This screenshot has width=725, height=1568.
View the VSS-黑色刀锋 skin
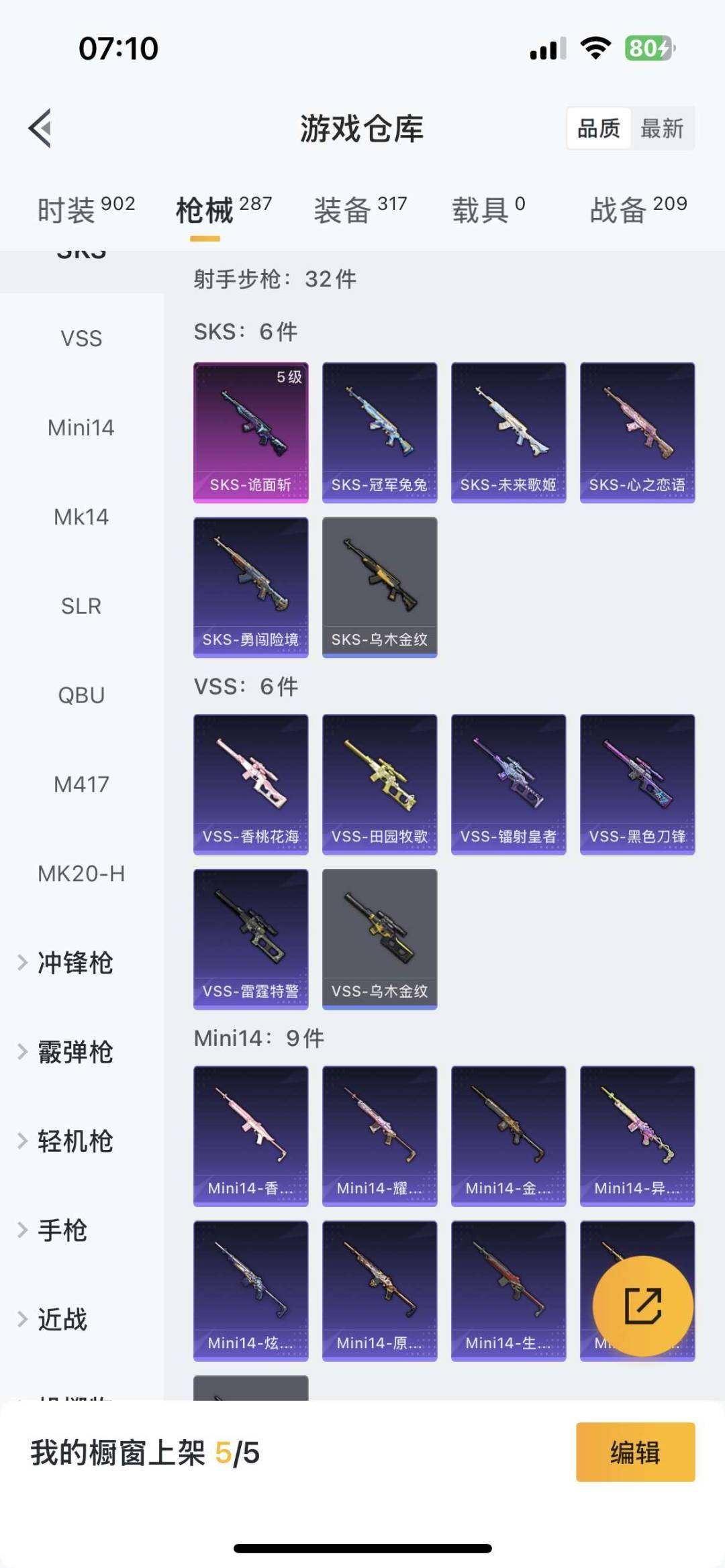638,784
